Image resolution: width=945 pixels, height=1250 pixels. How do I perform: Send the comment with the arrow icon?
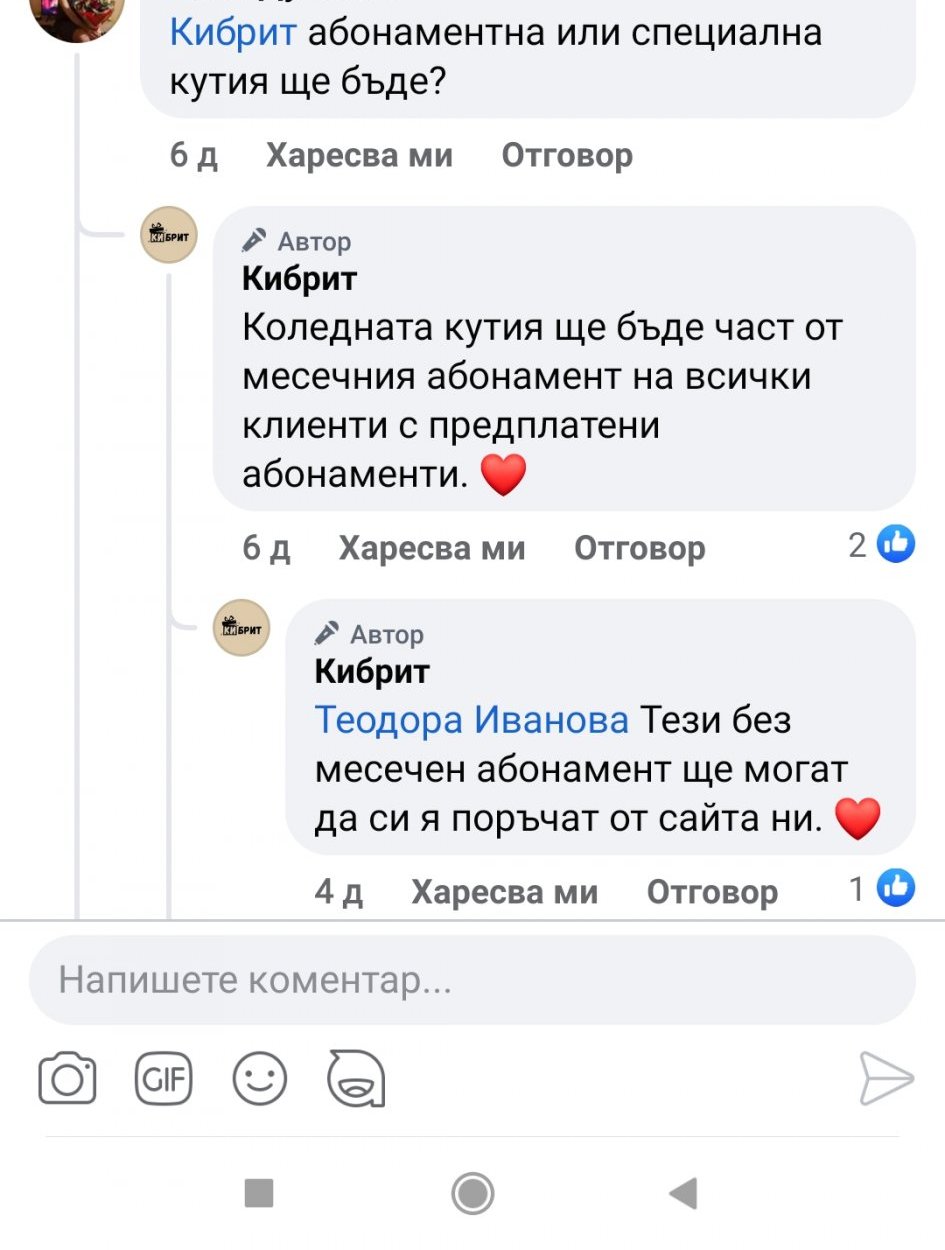click(x=887, y=1079)
